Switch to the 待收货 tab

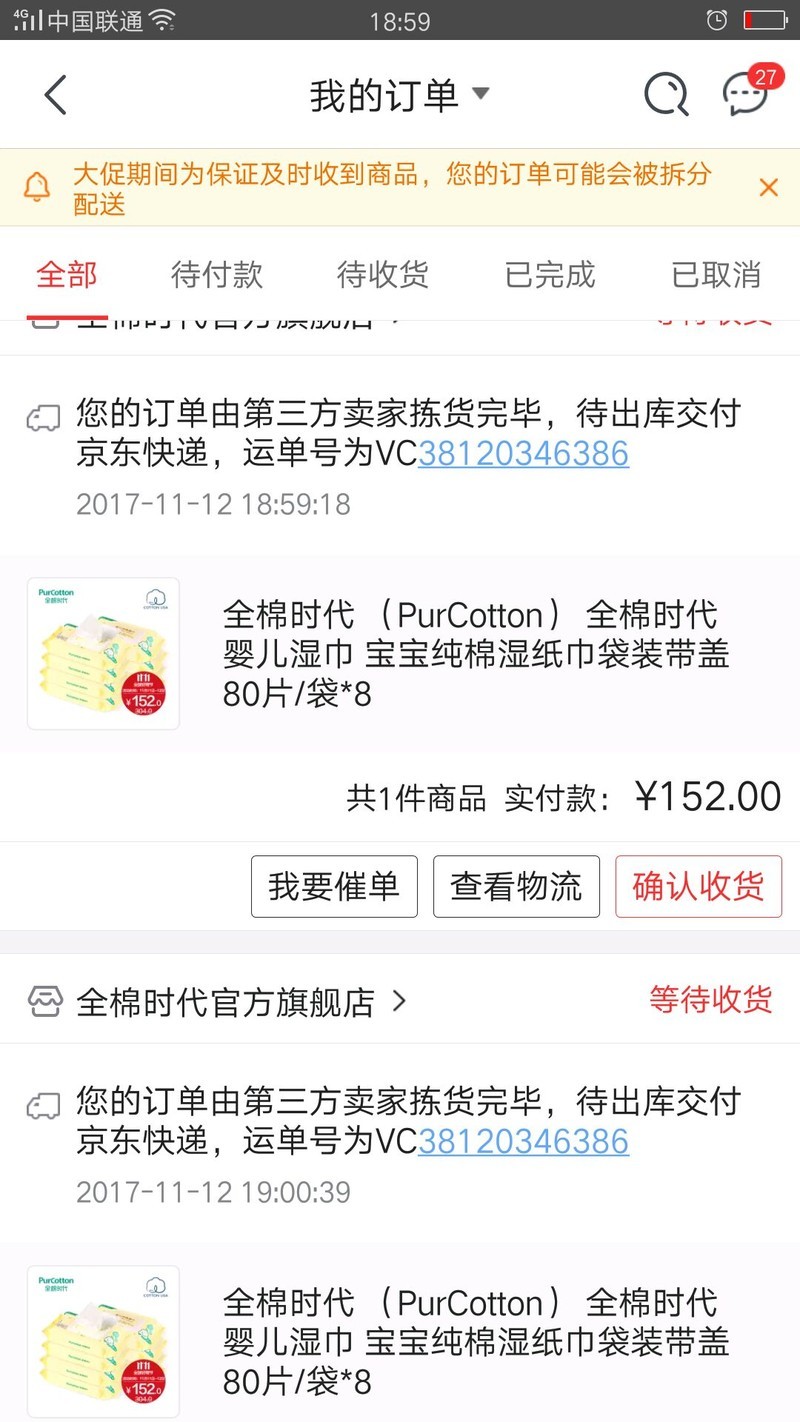[383, 275]
